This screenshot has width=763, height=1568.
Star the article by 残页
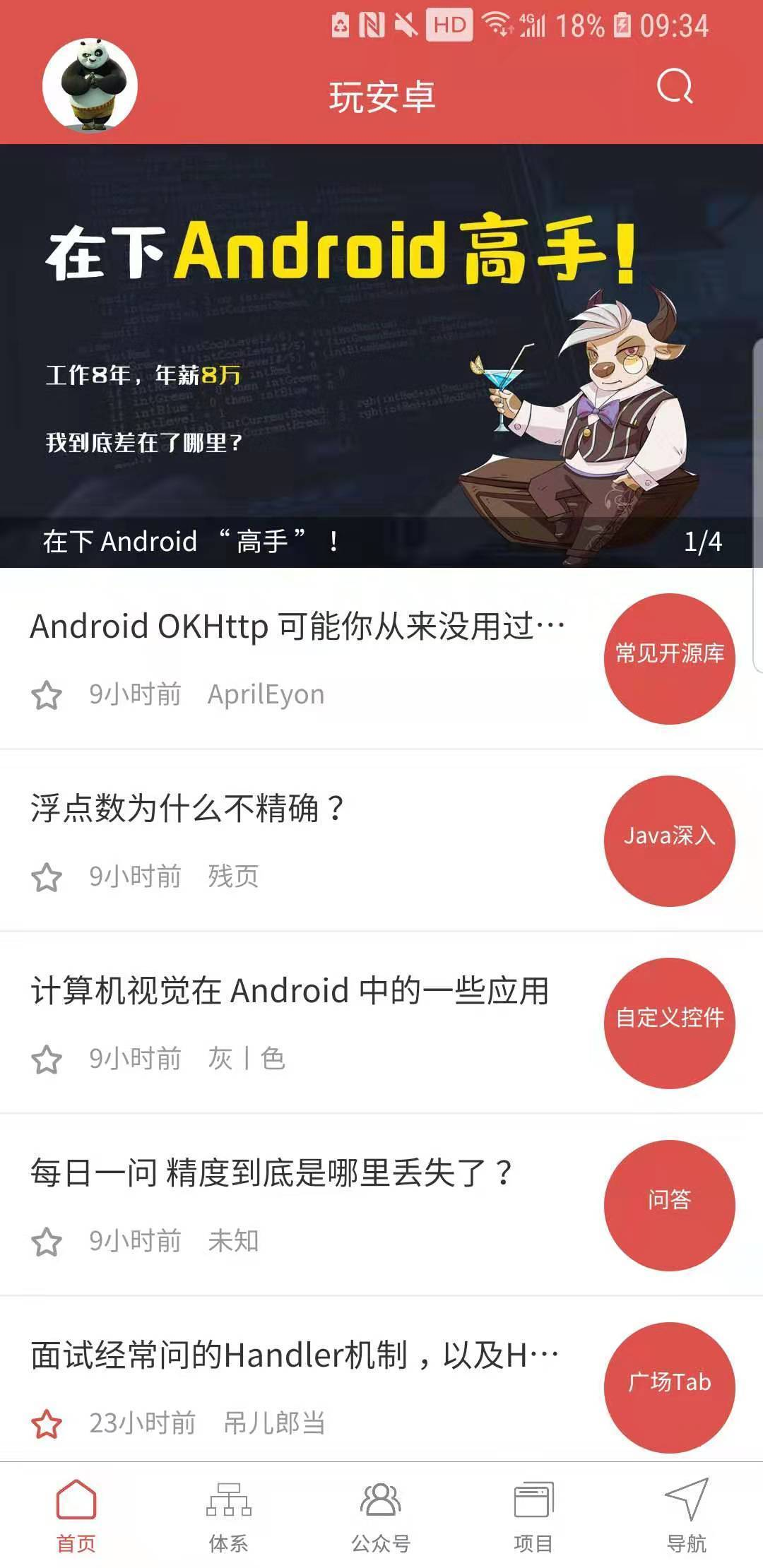(47, 877)
